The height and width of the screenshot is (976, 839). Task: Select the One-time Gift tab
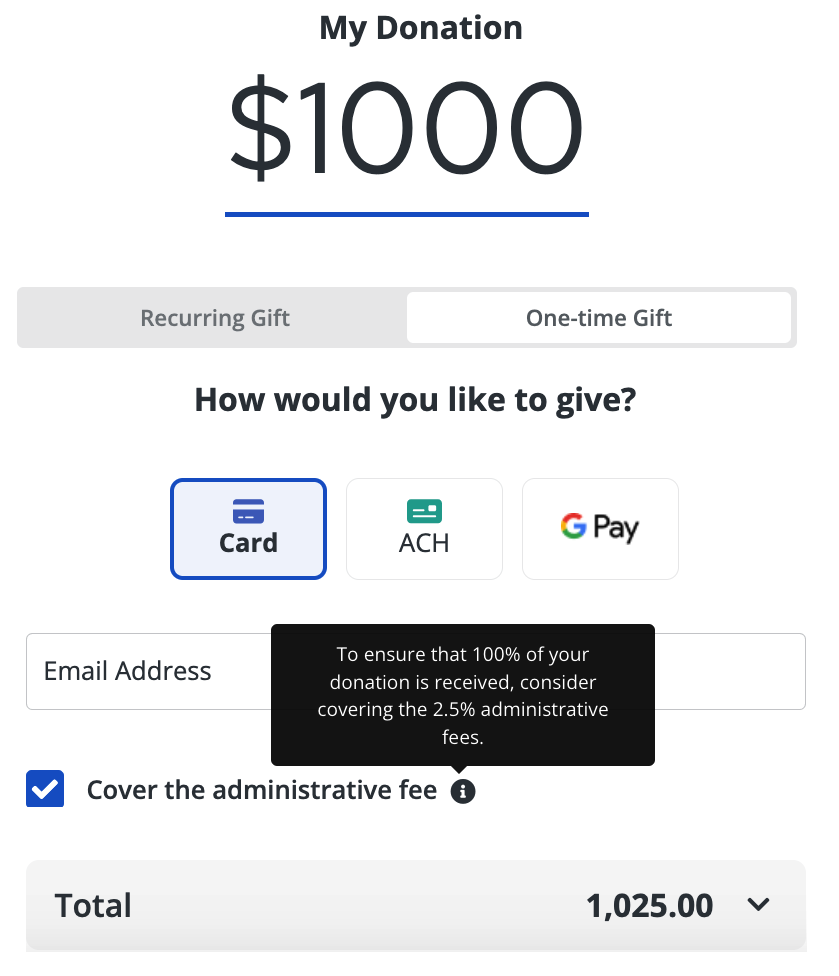click(x=599, y=317)
